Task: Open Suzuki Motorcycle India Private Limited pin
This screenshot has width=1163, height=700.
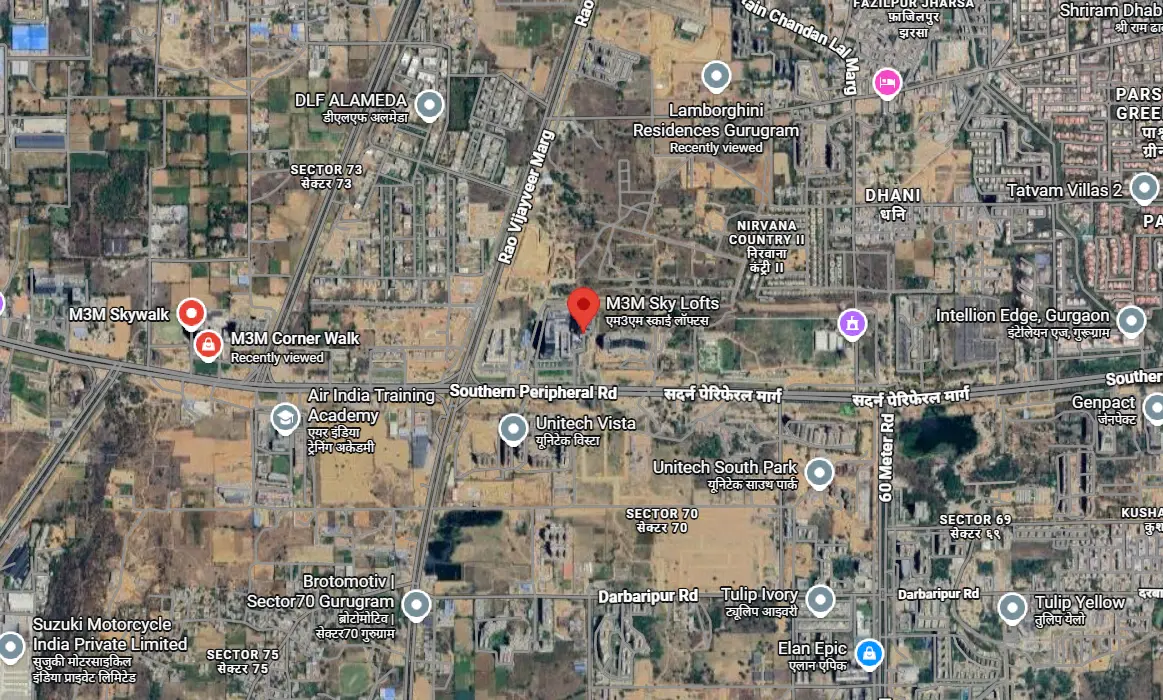Action: point(10,646)
